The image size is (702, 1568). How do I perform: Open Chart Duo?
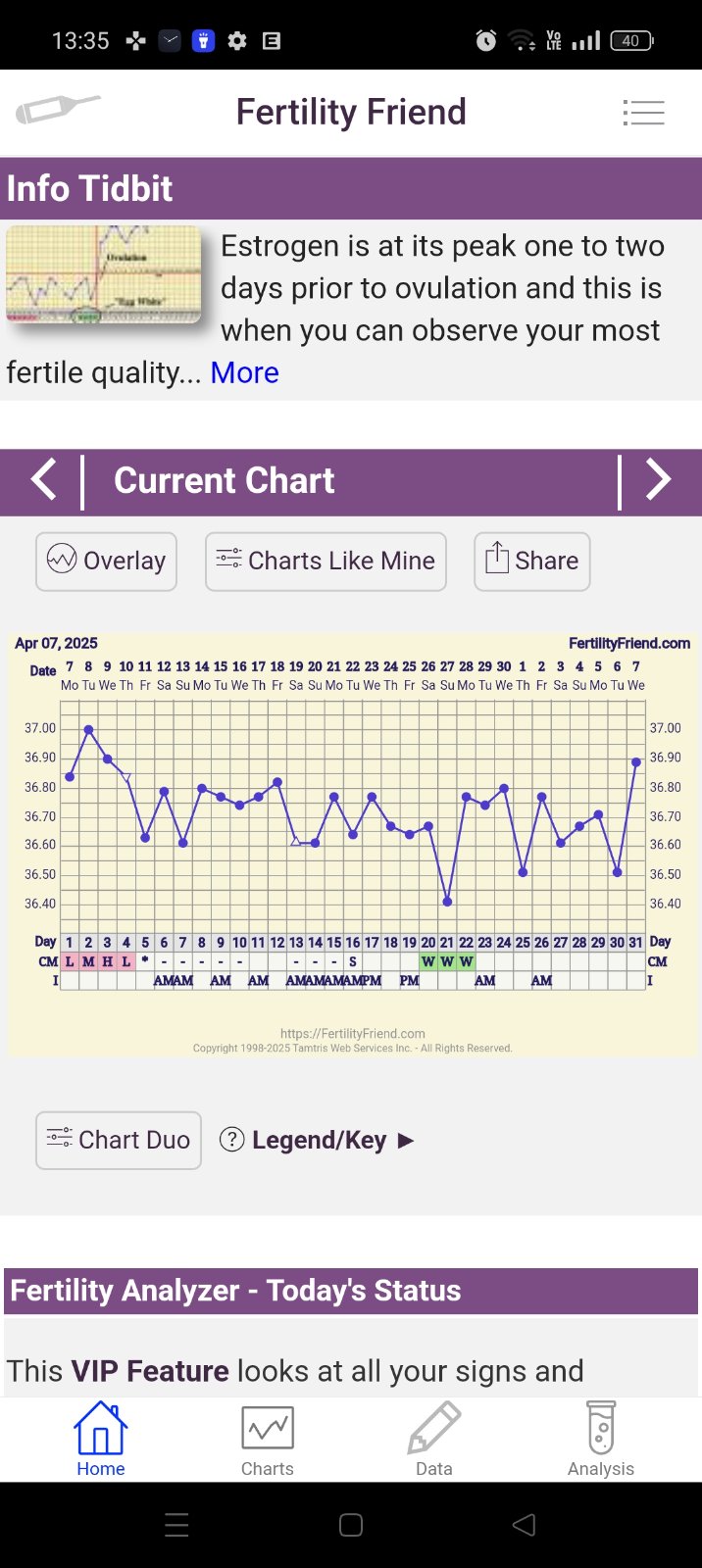tap(119, 1140)
